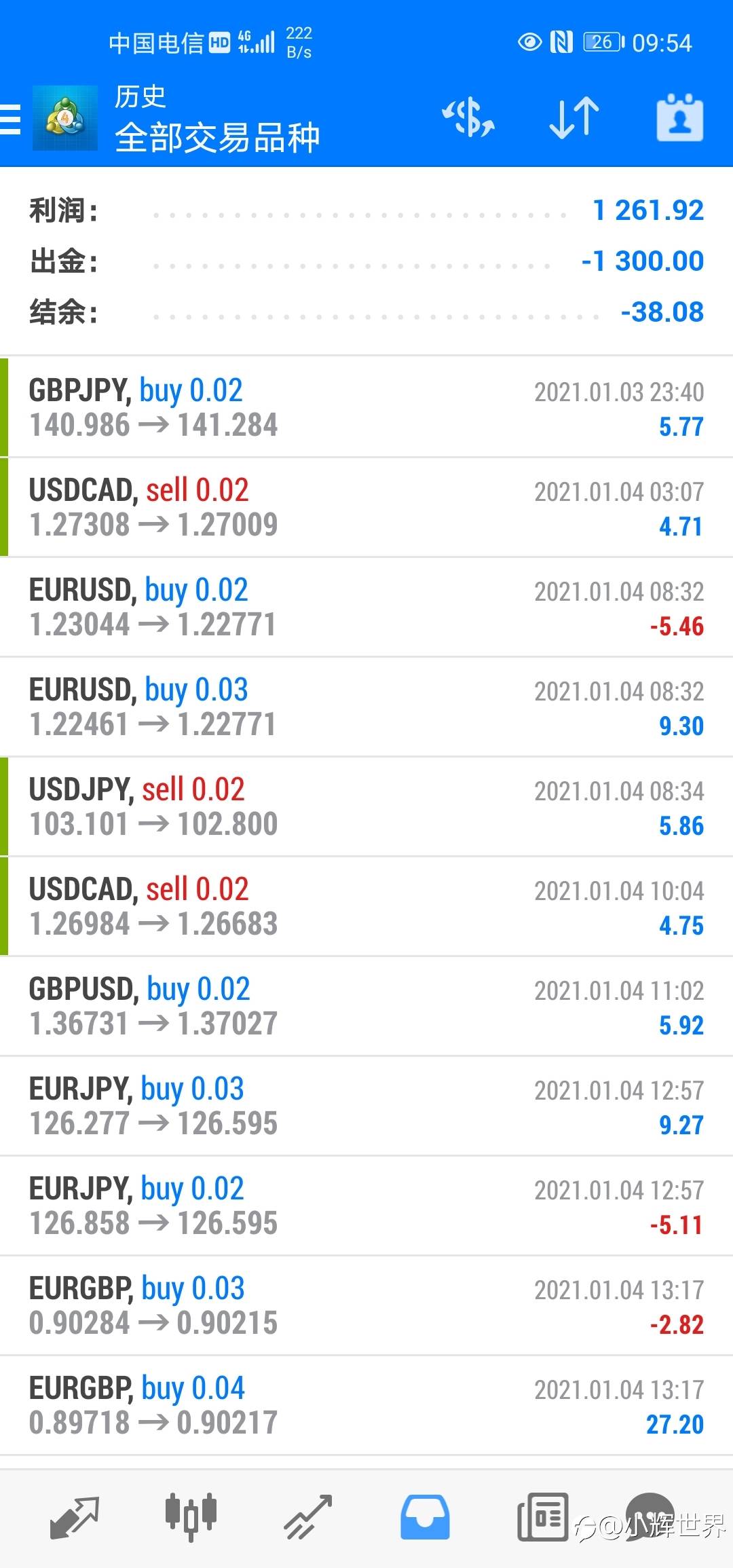The height and width of the screenshot is (1568, 733).
Task: Open the EURJPY buy 0.02 trade
Action: (366, 1206)
